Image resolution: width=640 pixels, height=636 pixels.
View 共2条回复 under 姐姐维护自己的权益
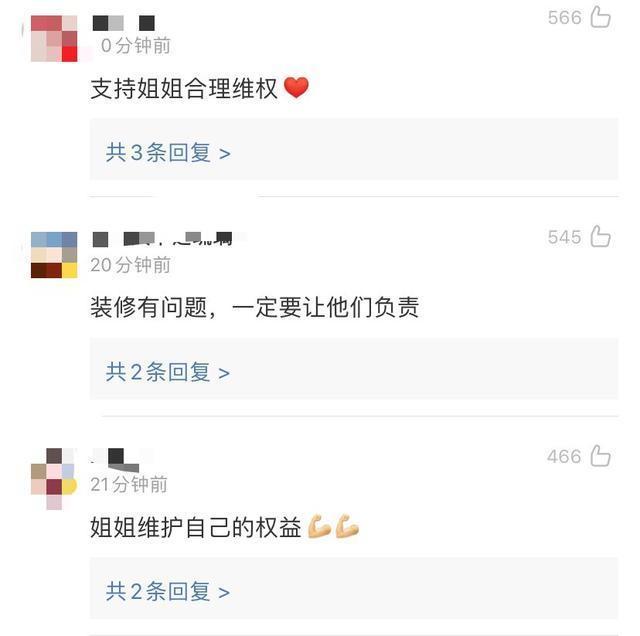(x=168, y=591)
